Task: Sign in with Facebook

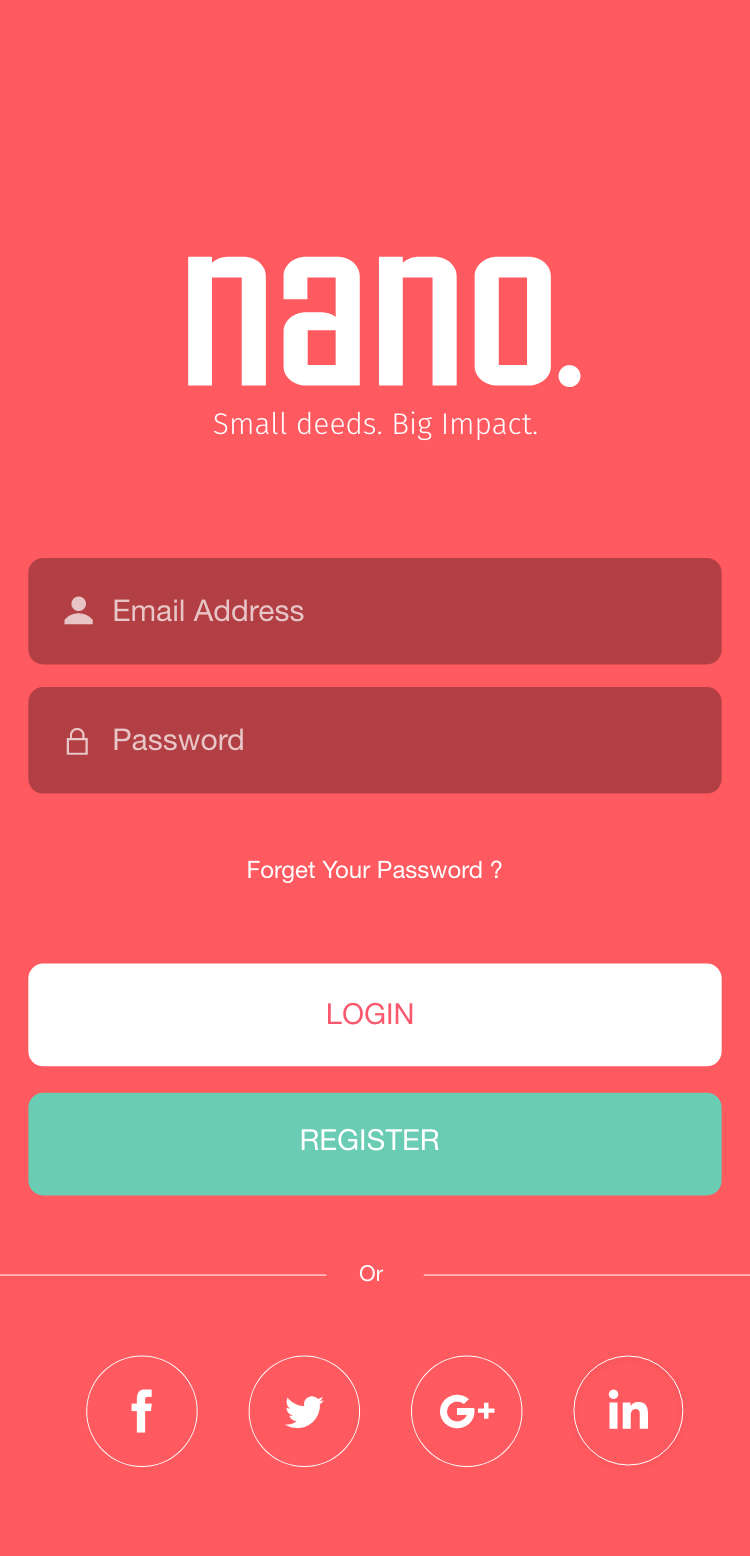Action: point(142,1411)
